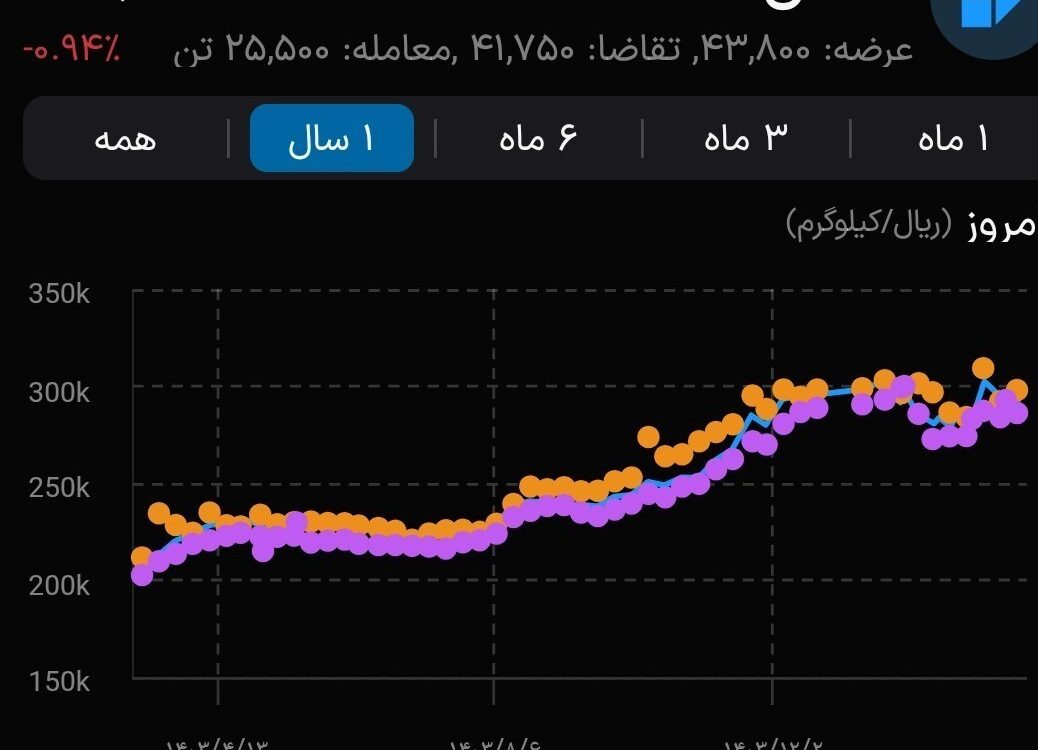This screenshot has height=750, width=1038.
Task: Choose the ۱ سال time range
Action: click(x=331, y=138)
